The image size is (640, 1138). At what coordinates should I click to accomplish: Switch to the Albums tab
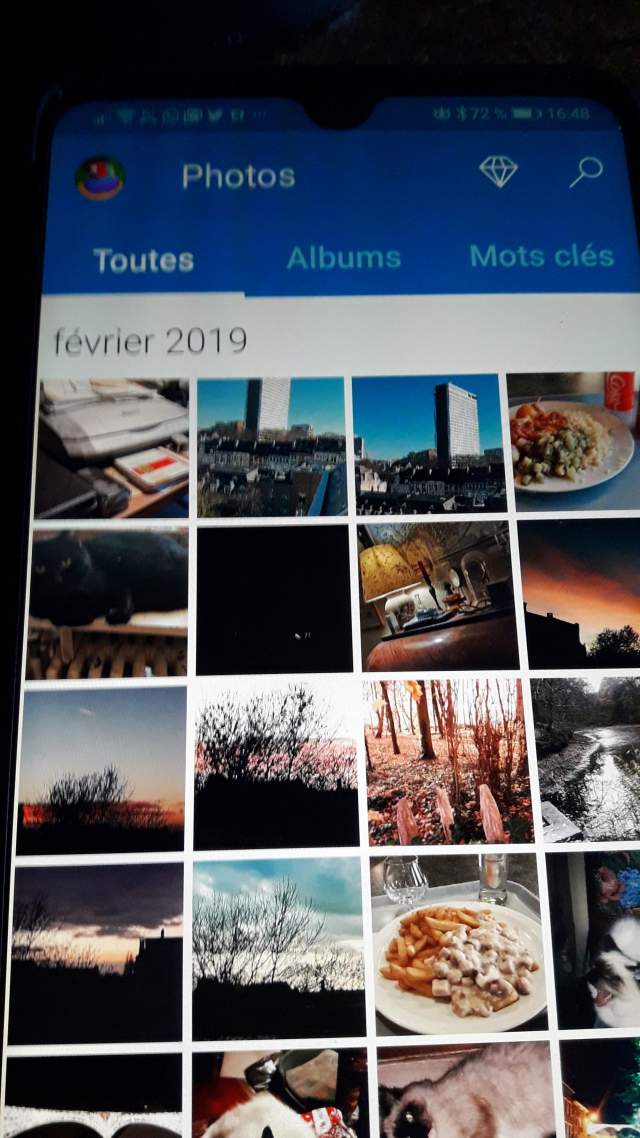(x=343, y=258)
